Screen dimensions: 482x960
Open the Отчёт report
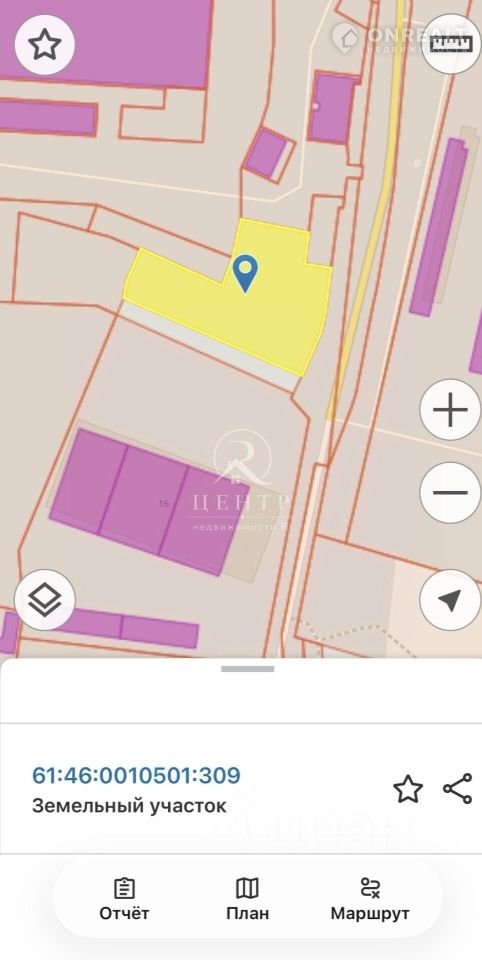click(124, 899)
